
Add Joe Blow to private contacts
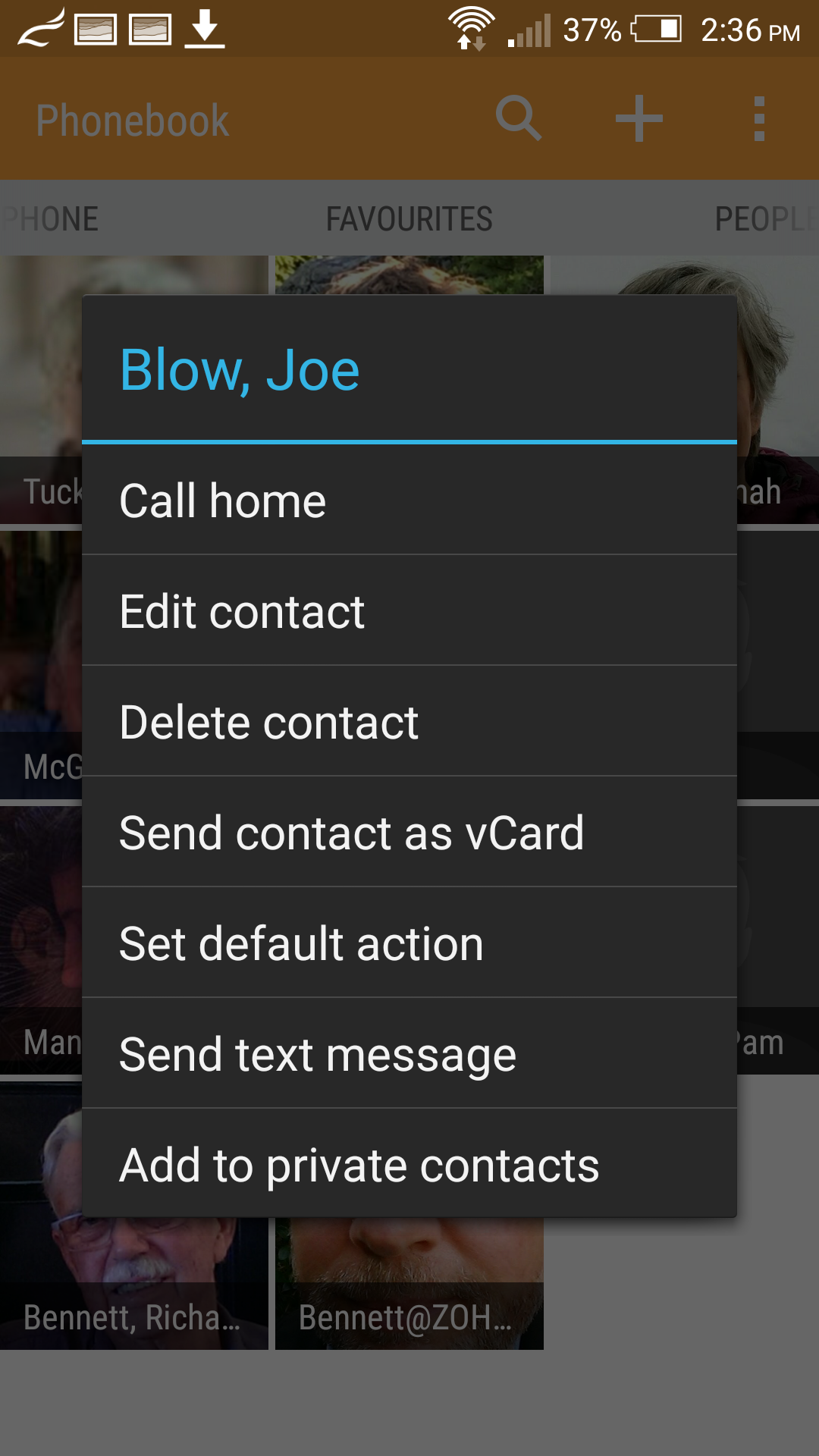point(409,1164)
